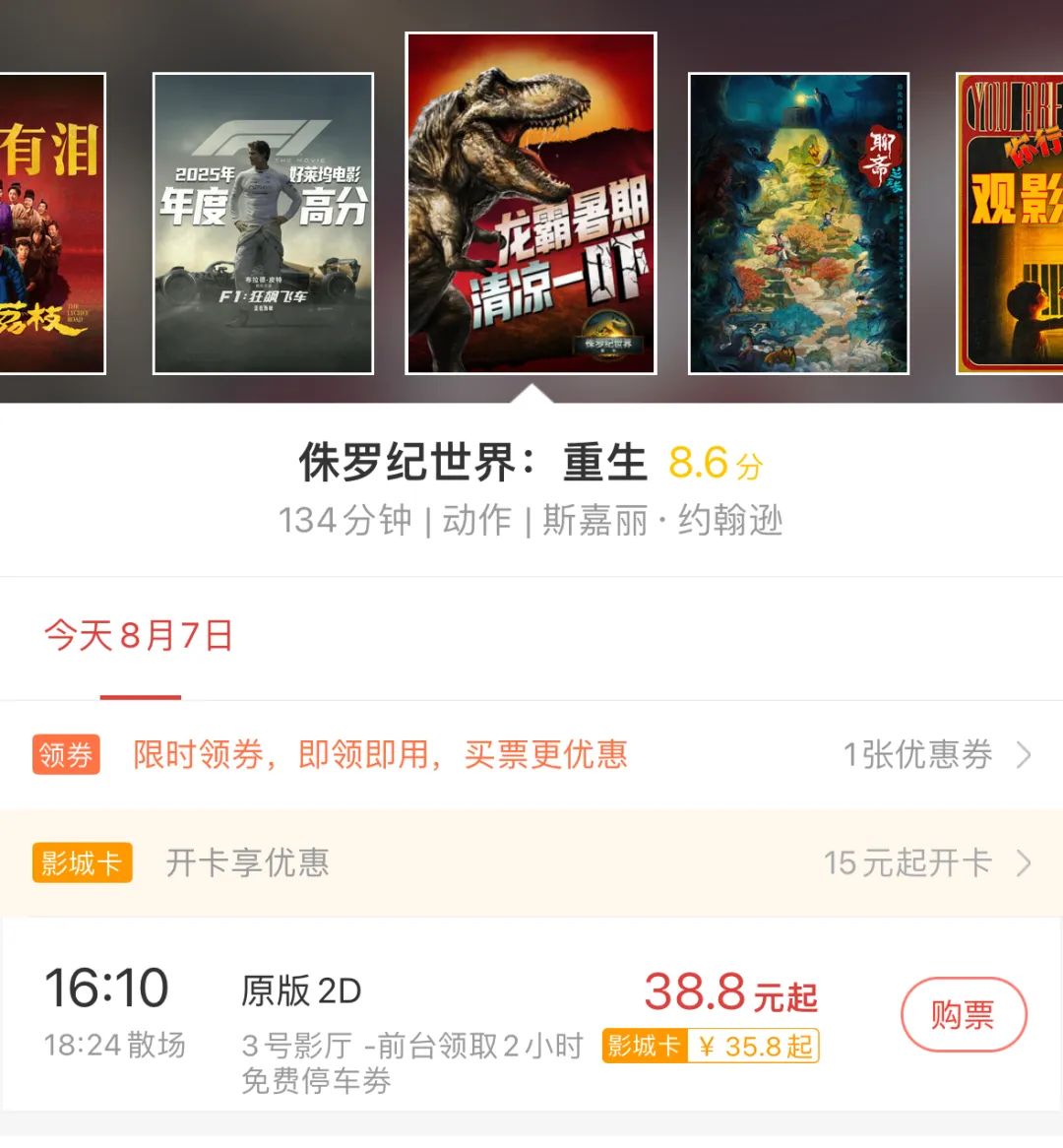Screen dimensions: 1063x1148
Task: Pick the yellow 观影 movie poster
Action: click(x=1011, y=223)
